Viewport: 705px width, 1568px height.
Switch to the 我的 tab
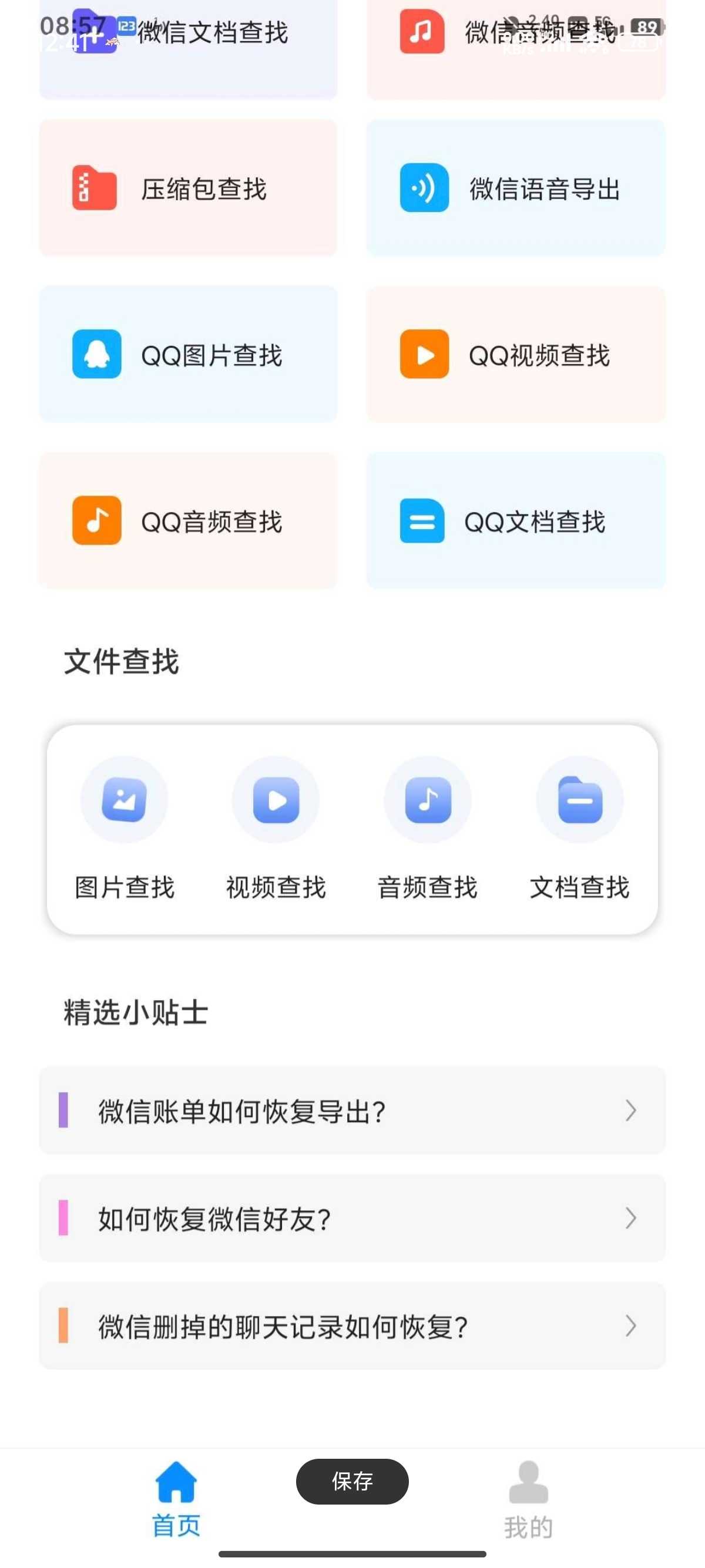[x=528, y=1499]
